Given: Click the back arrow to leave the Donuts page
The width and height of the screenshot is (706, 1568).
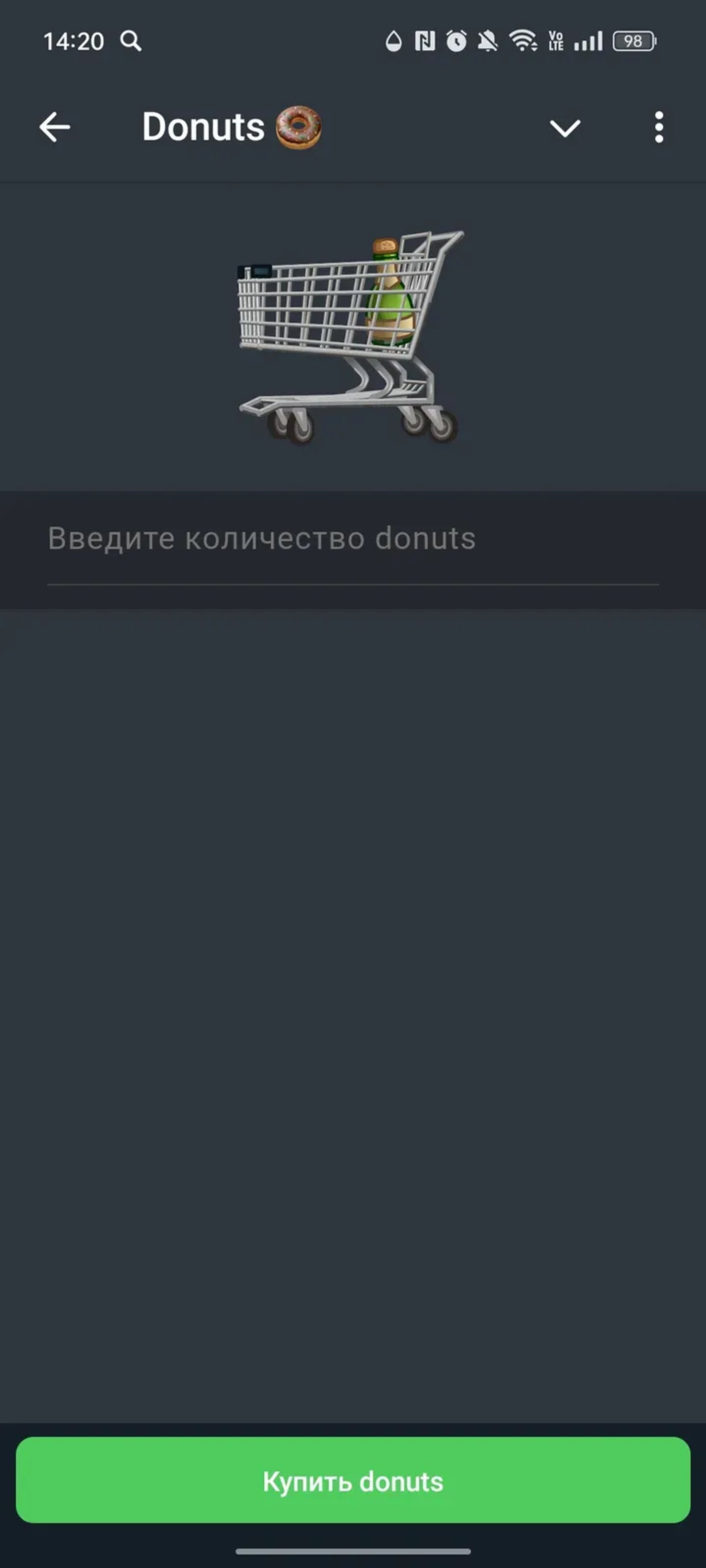Looking at the screenshot, I should click(x=54, y=127).
